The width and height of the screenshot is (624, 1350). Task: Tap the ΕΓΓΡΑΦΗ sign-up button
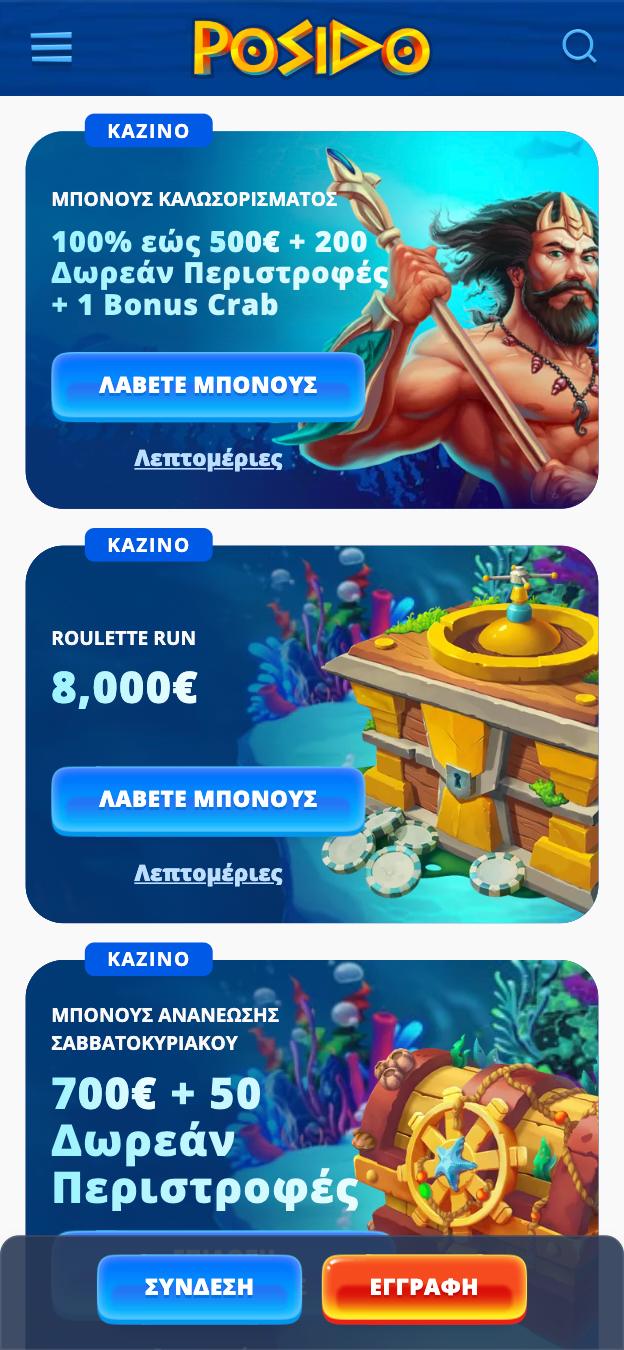coord(424,1287)
